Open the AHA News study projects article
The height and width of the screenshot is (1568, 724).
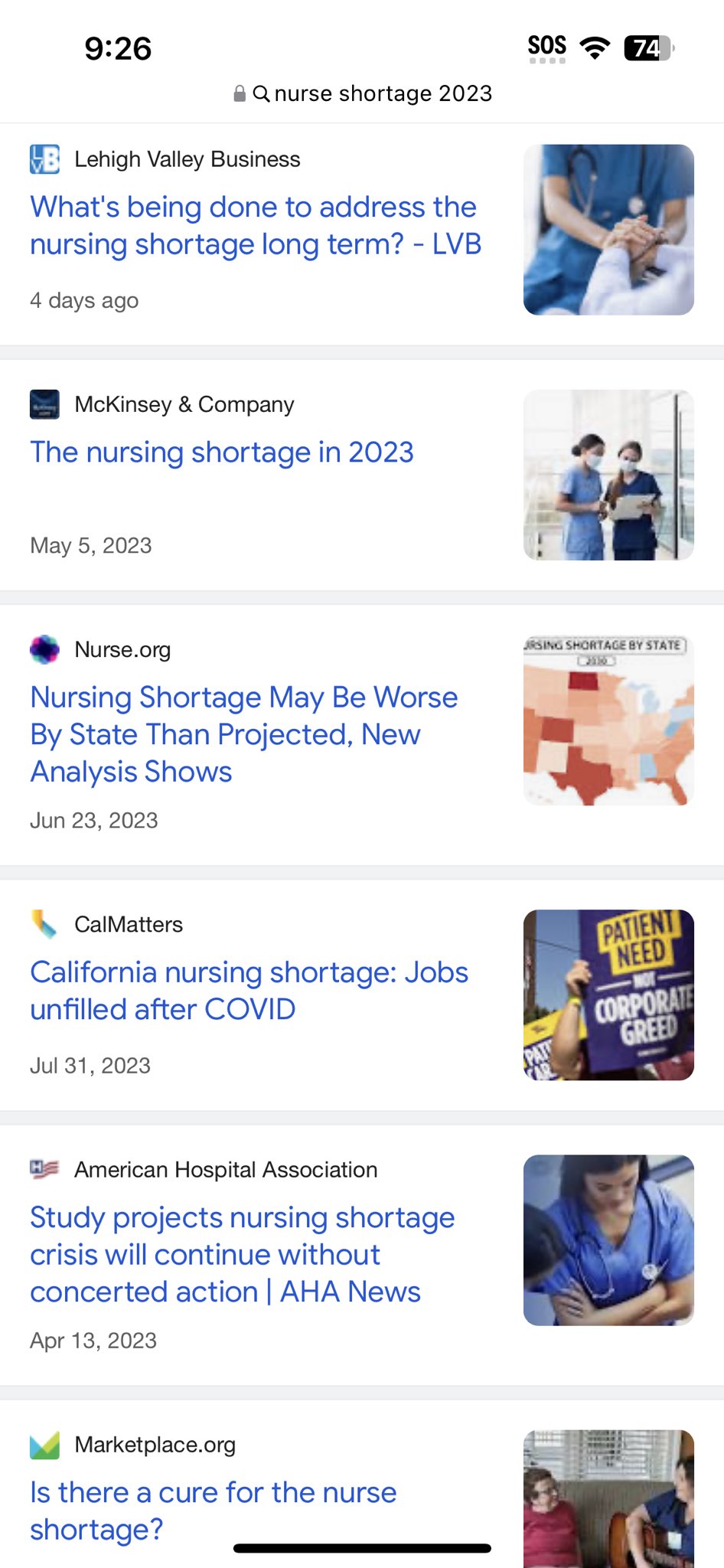[242, 1254]
